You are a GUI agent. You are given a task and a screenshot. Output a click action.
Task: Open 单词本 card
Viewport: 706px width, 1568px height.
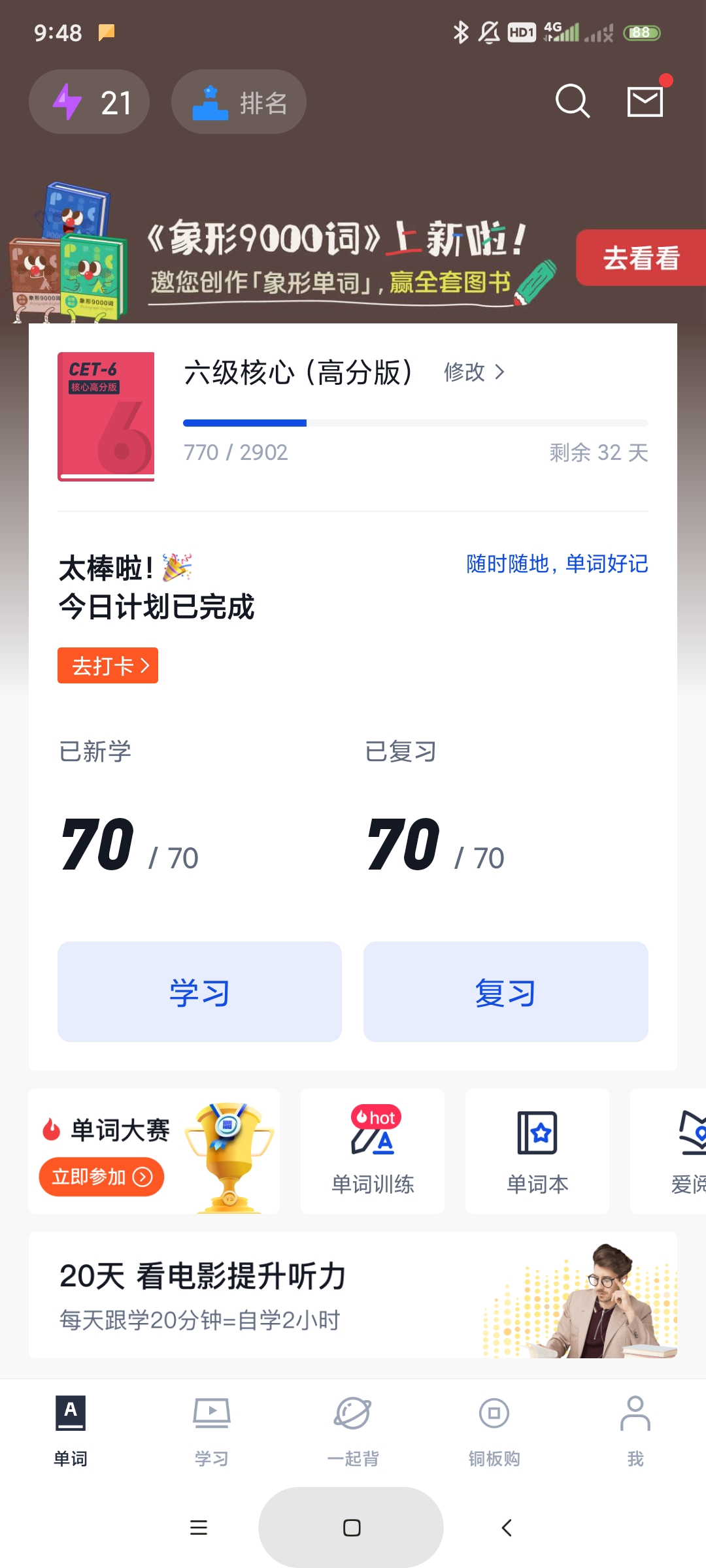pyautogui.click(x=537, y=1151)
